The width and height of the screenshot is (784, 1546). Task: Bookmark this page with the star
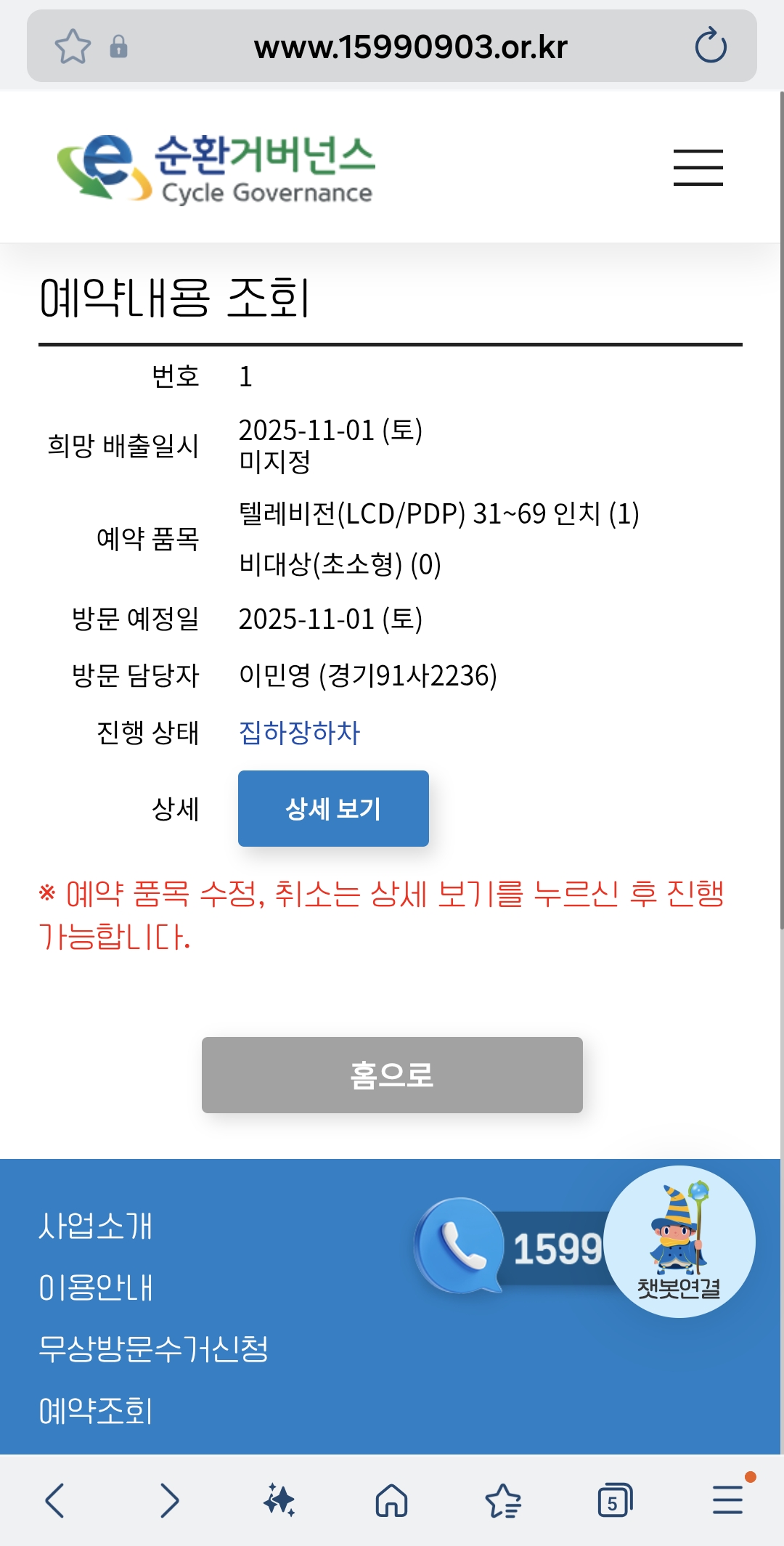point(73,46)
